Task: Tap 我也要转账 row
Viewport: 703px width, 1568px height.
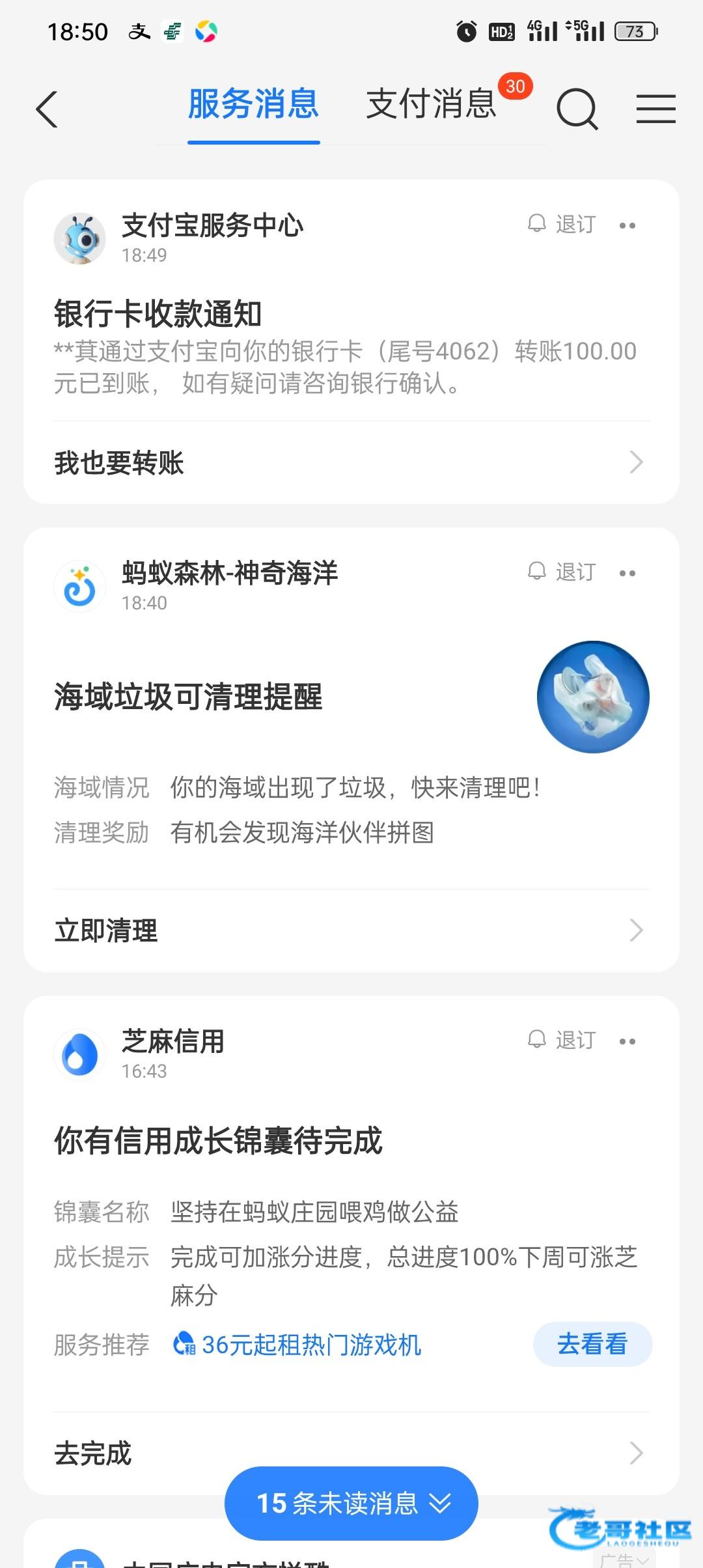Action: pos(350,463)
